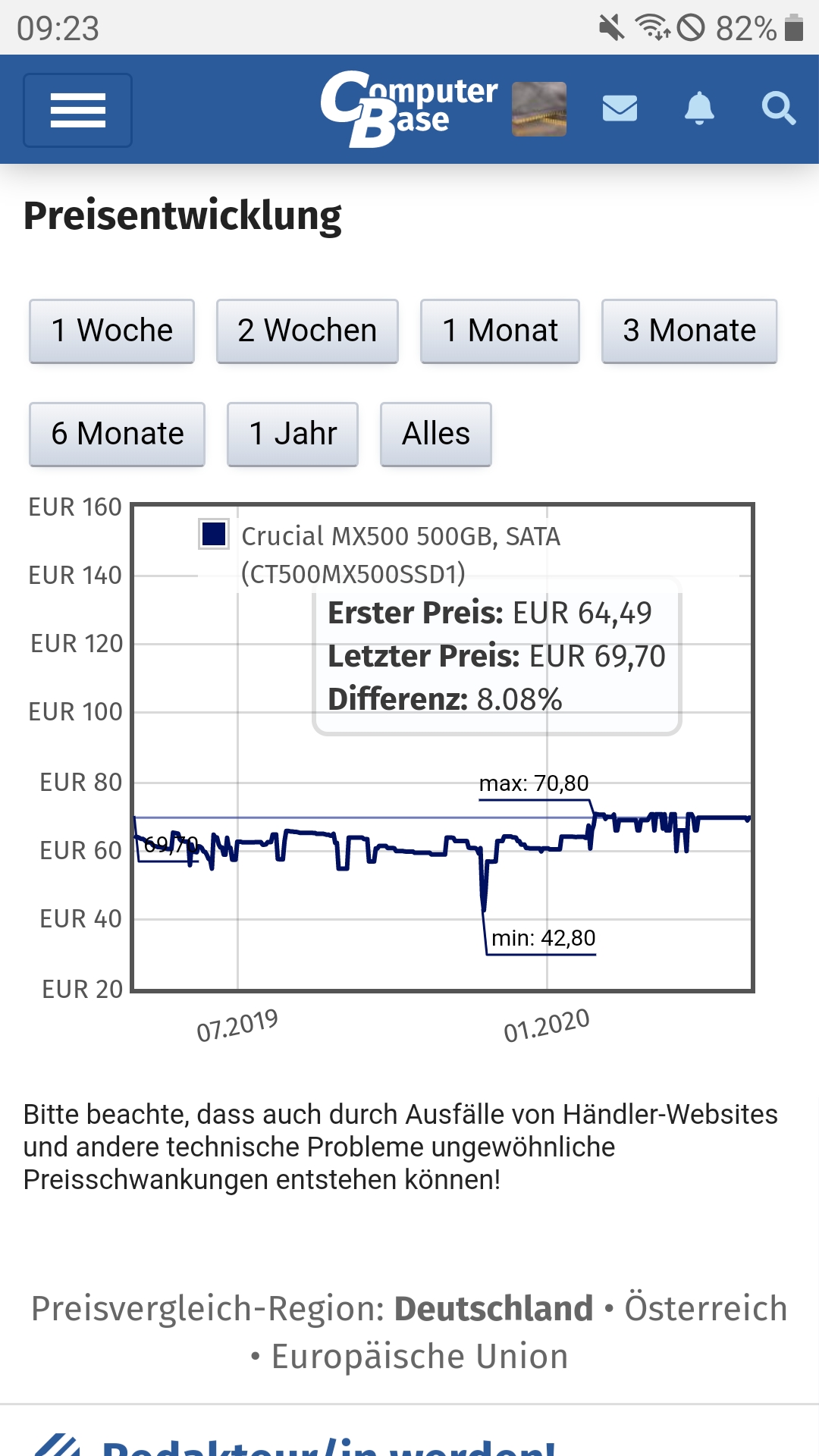Open the user profile avatar

click(x=539, y=109)
